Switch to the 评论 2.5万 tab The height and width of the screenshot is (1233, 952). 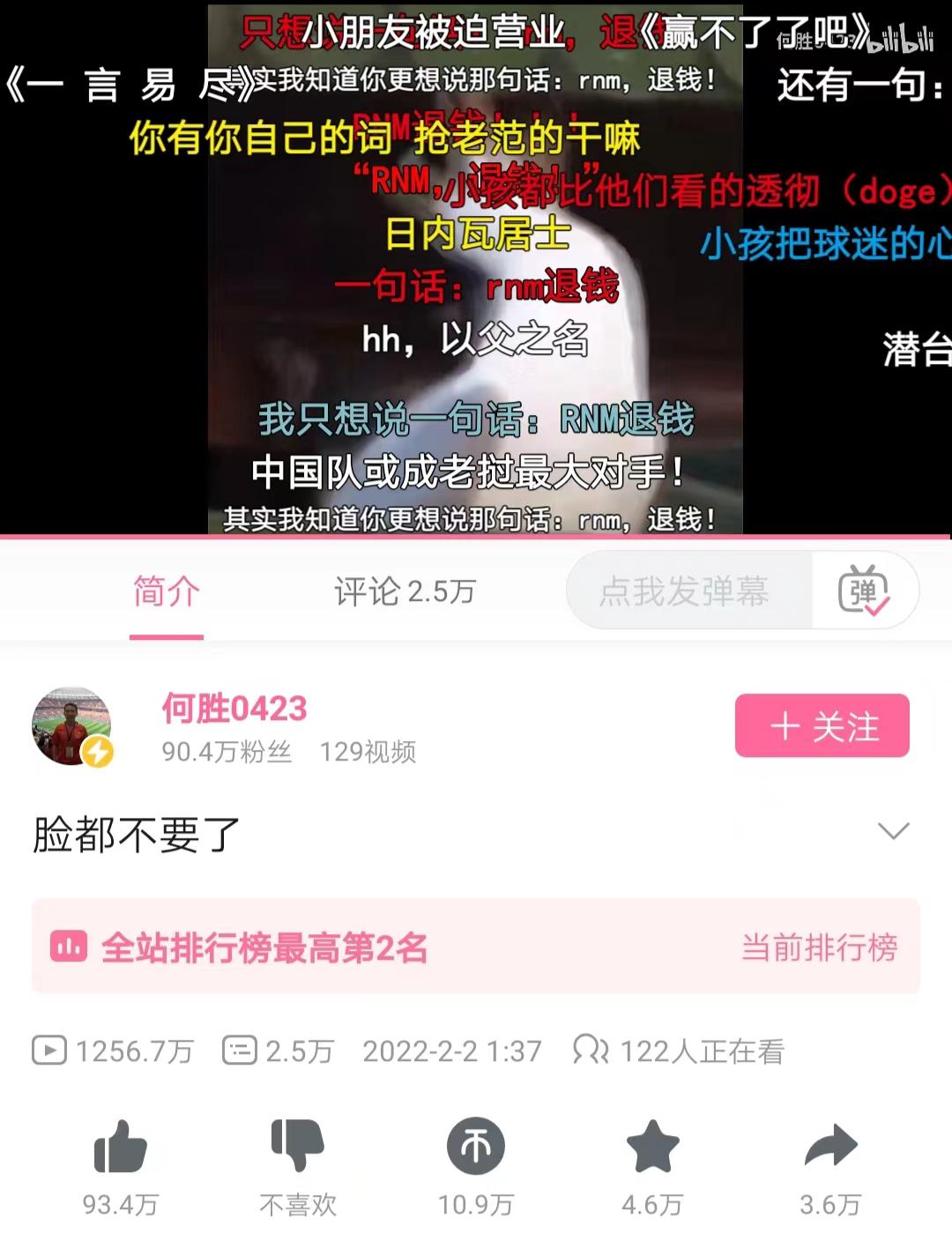pos(404,592)
